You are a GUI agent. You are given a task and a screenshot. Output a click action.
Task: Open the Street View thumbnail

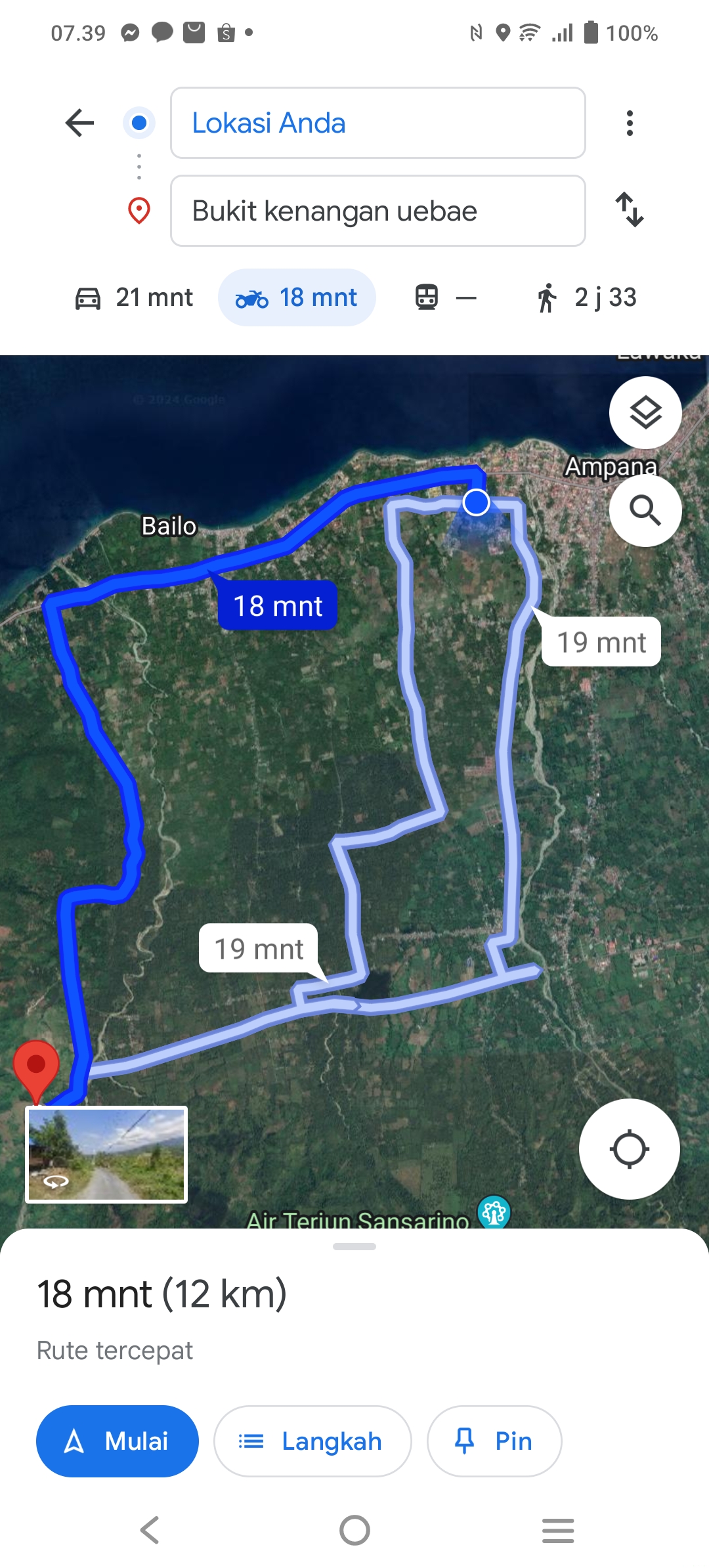106,1155
